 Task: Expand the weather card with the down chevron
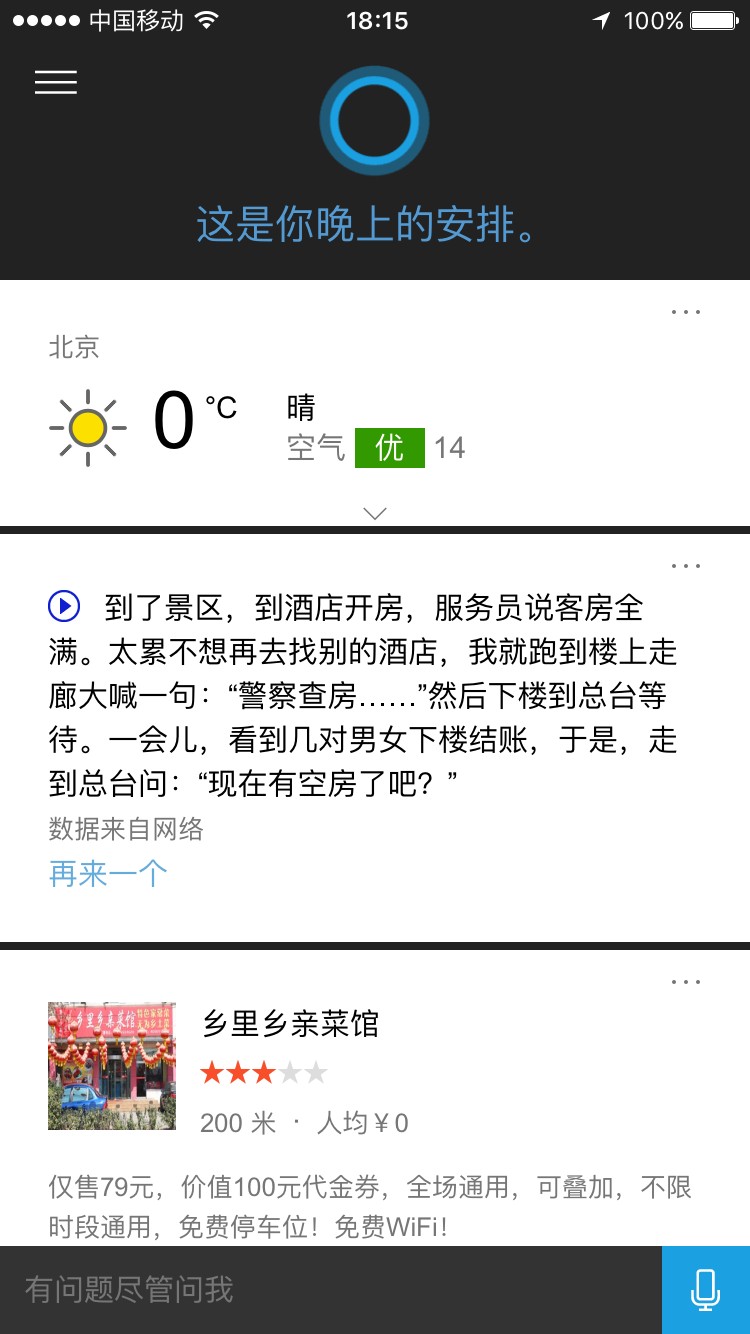(x=375, y=513)
